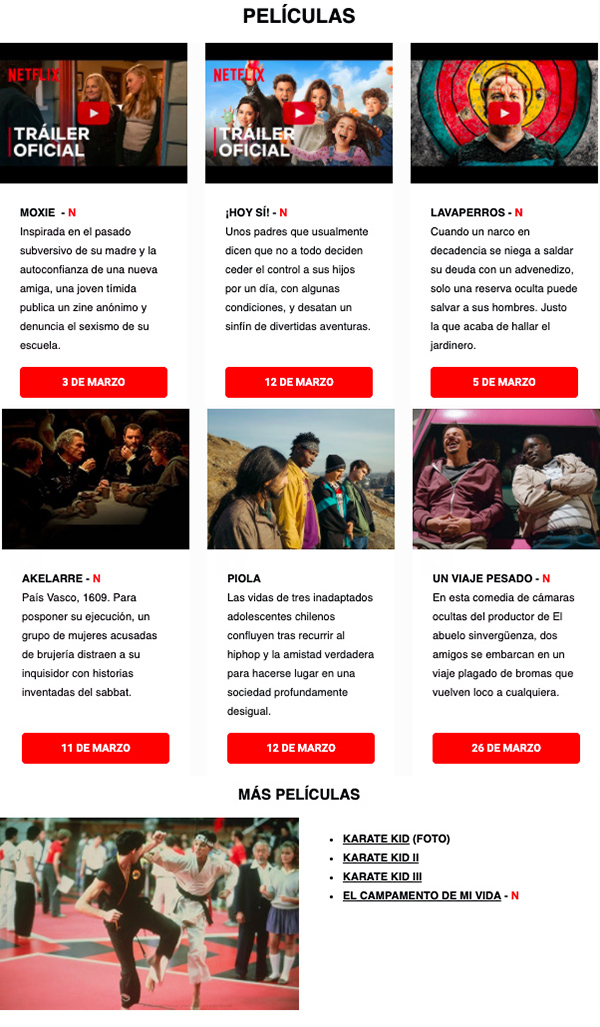Play the ¡Hoy sí! trailer video

(x=299, y=113)
